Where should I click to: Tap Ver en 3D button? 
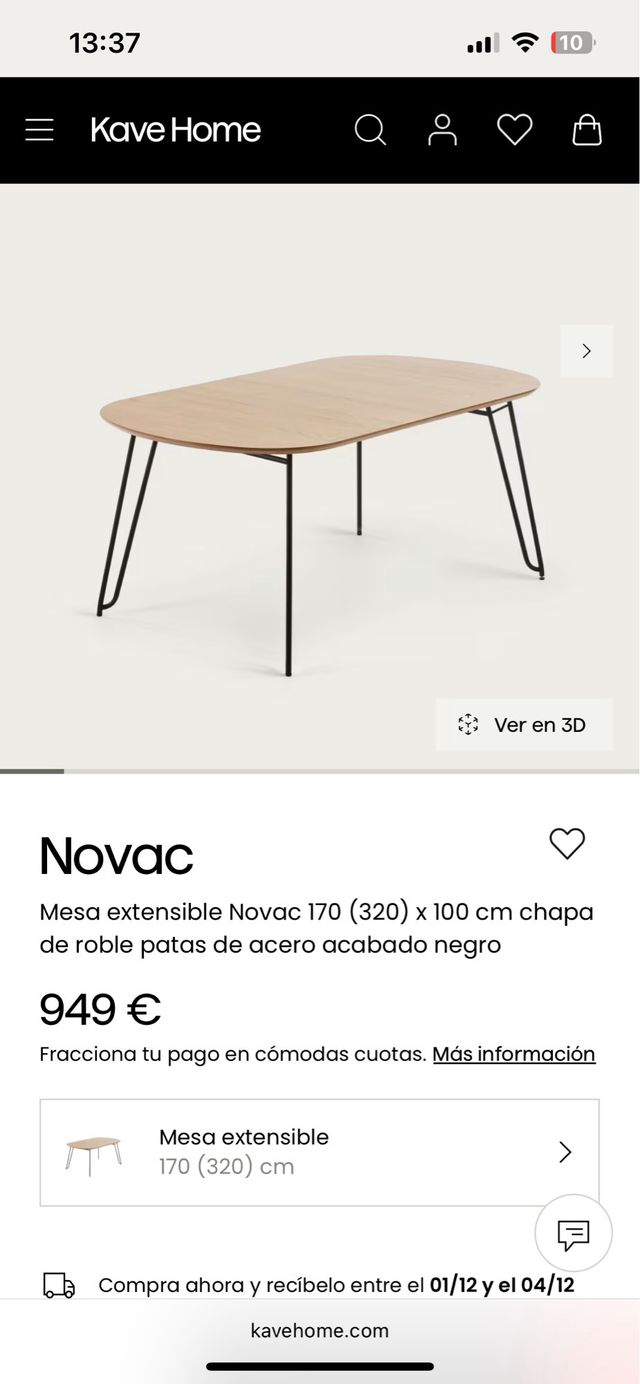[x=524, y=725]
